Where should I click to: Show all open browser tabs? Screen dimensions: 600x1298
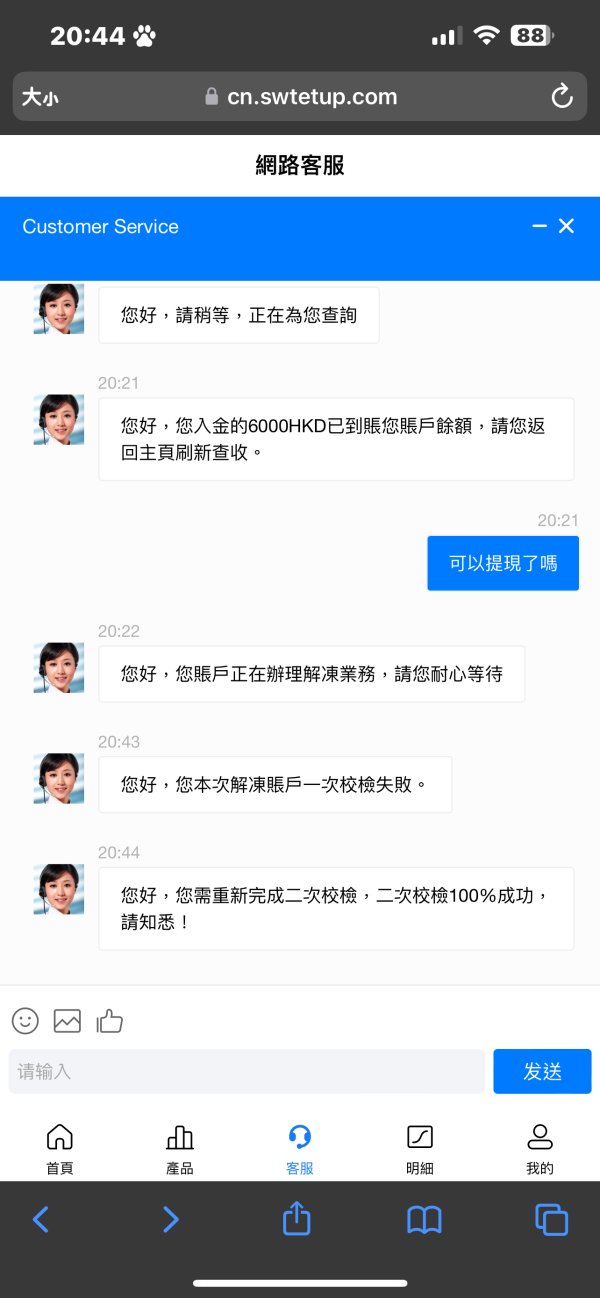(x=551, y=1219)
